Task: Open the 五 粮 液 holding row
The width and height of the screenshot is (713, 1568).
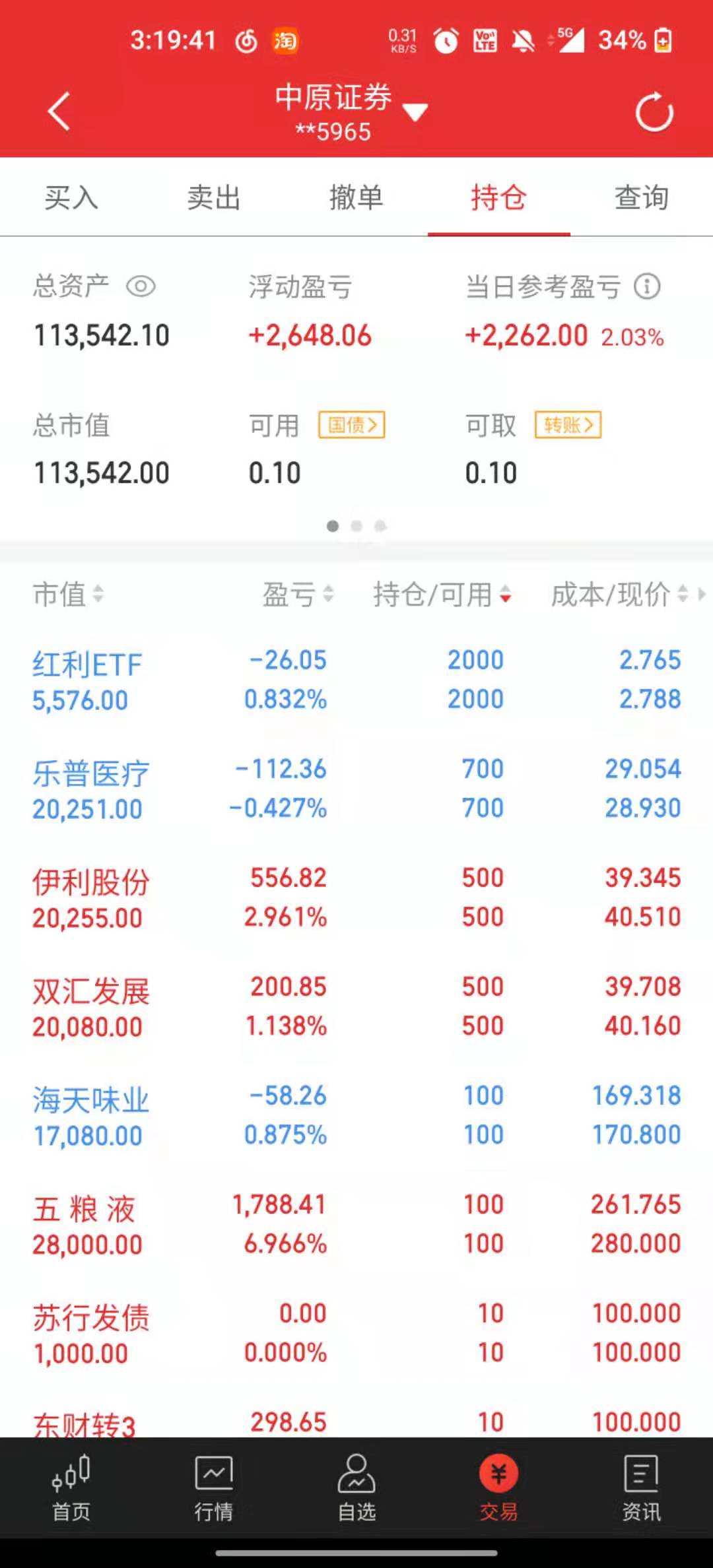Action: click(356, 1224)
